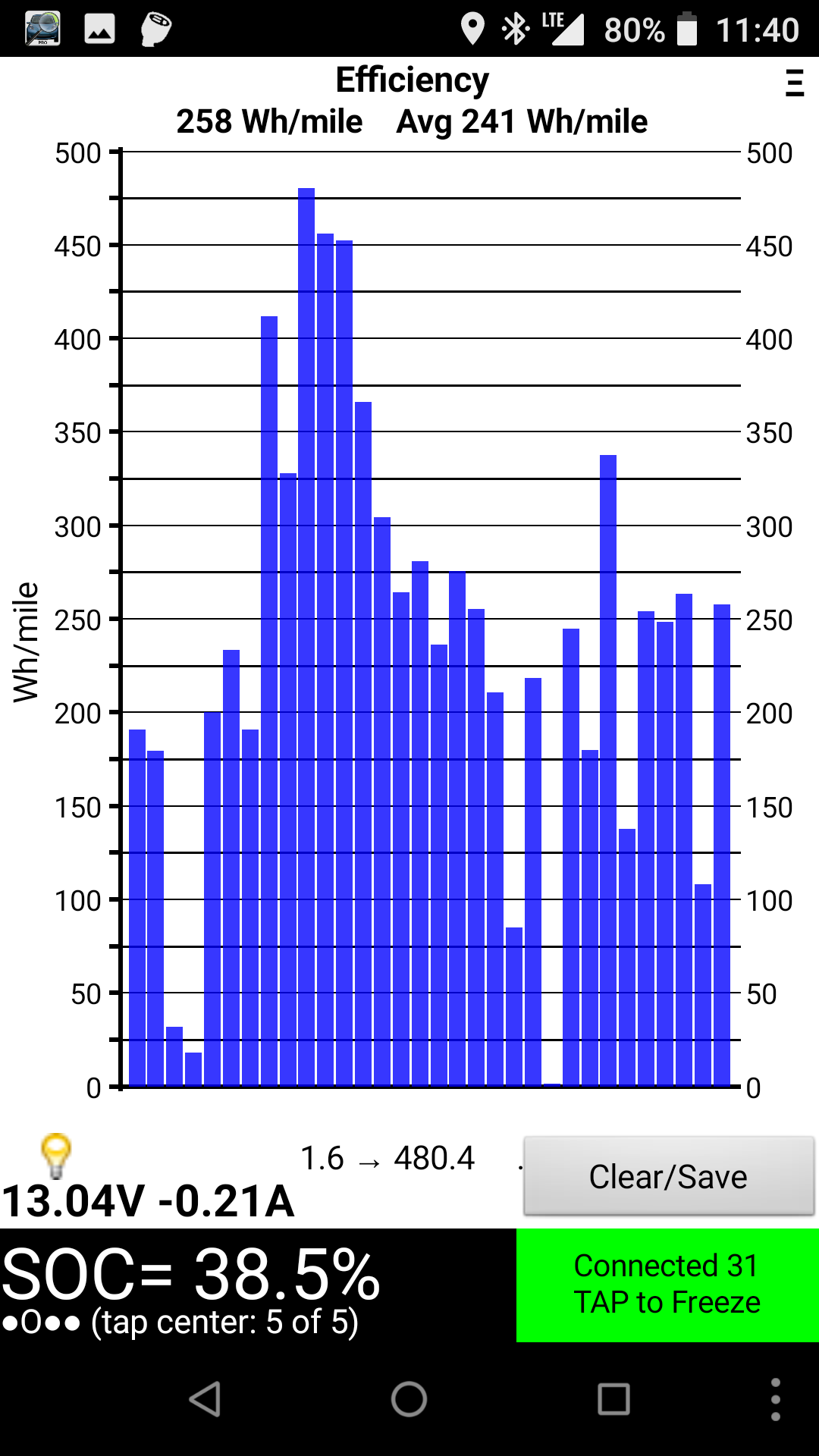Tap the Clear/Save button
Screen dimensions: 819x1456
[668, 1176]
